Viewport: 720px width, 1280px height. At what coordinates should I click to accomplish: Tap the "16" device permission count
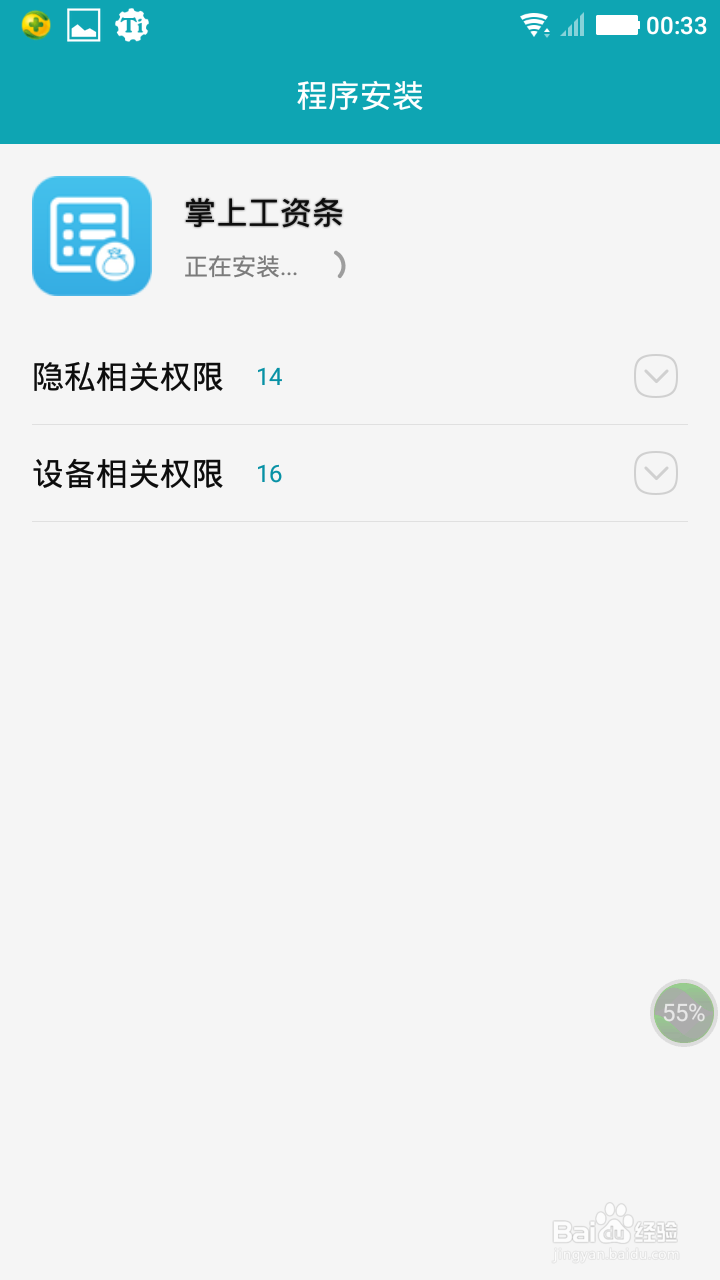click(x=268, y=474)
